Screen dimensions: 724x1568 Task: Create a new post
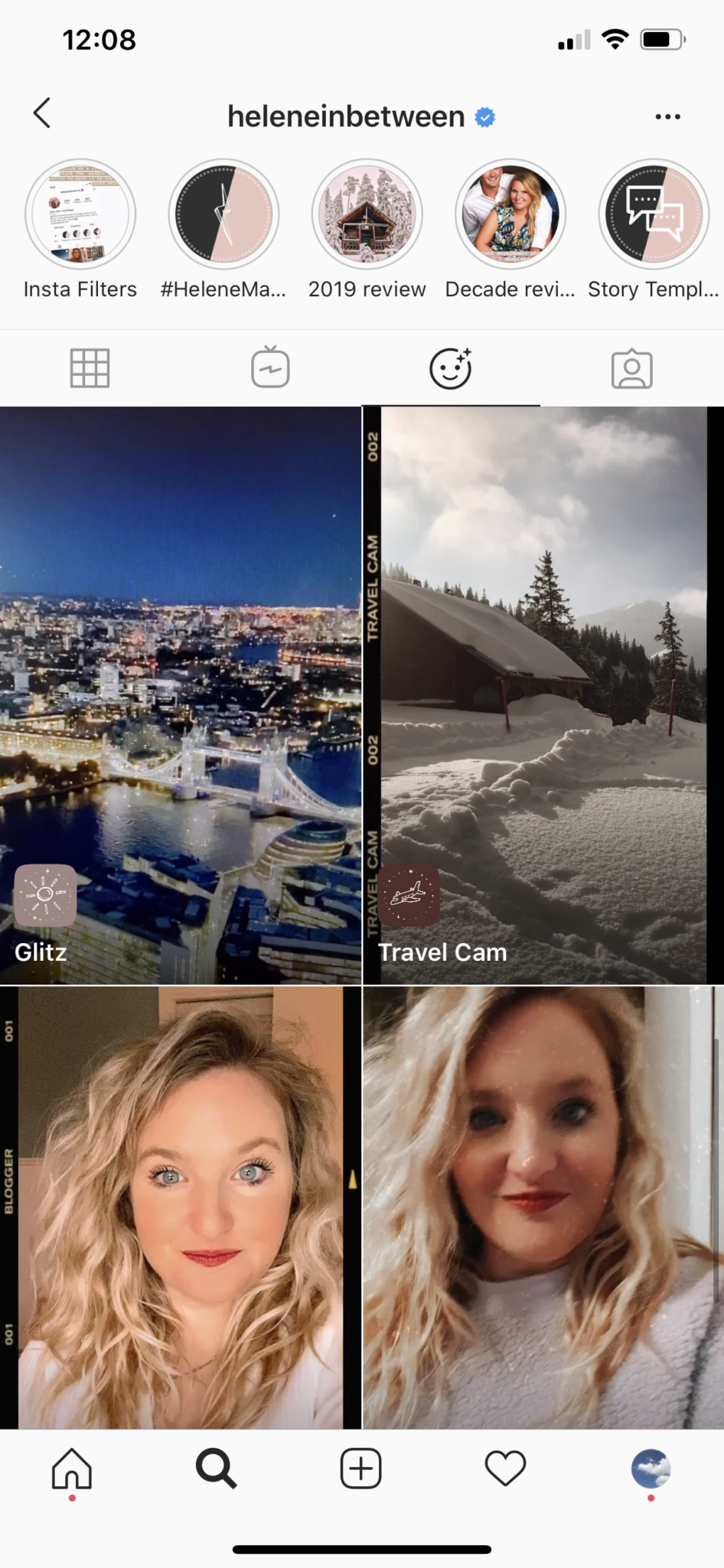point(360,1468)
